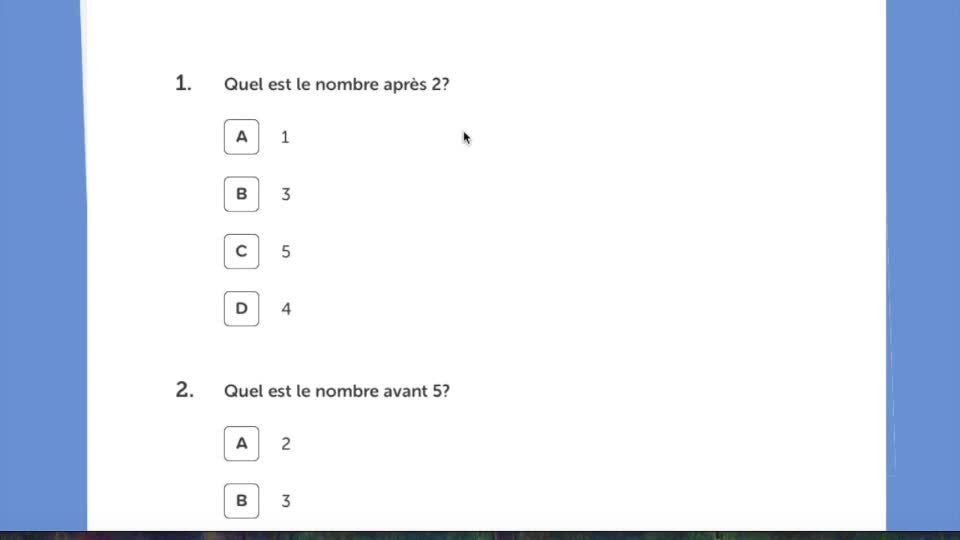Choose option B with value 3 in question 1
Screen dimensions: 960x540
[x=241, y=194]
